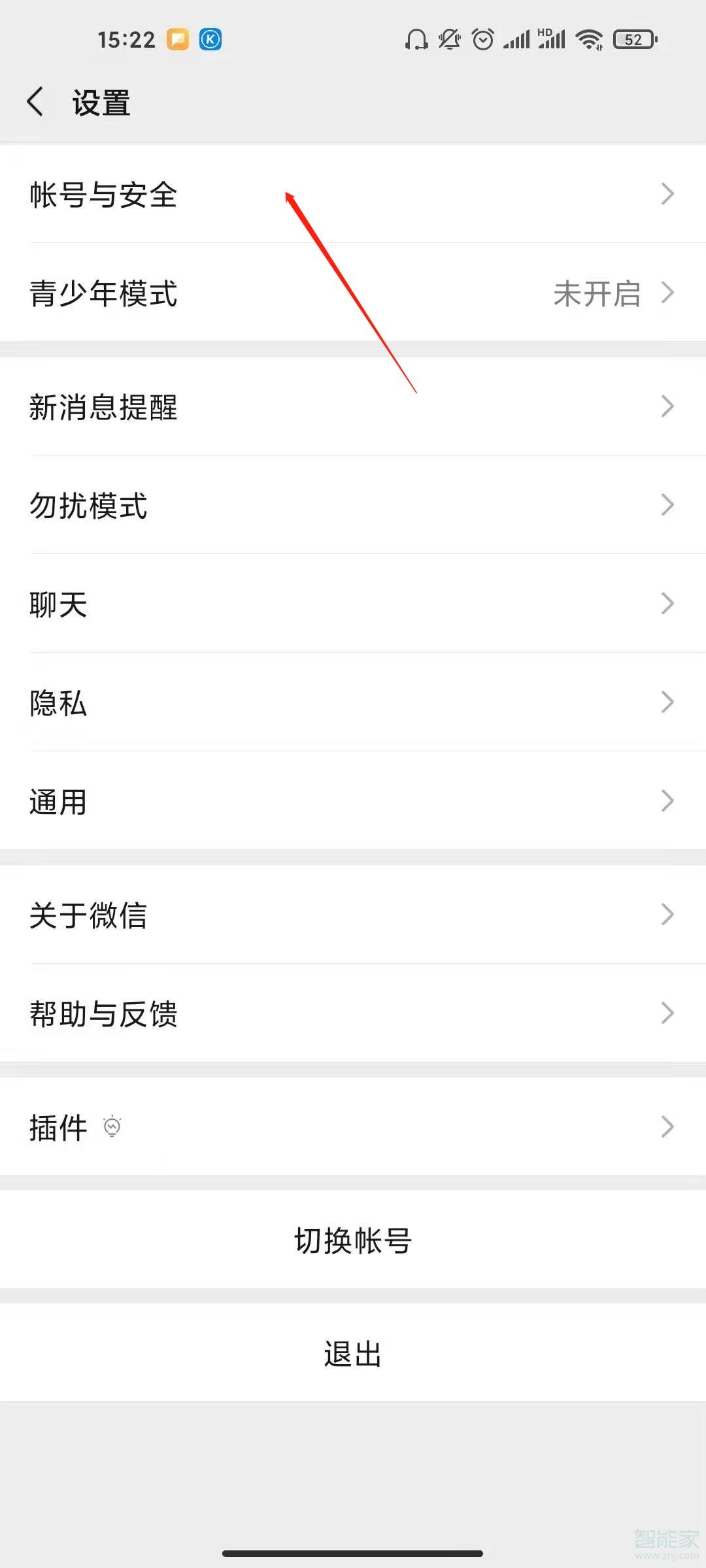Tap 退出 to log out
706x1568 pixels.
click(353, 1354)
